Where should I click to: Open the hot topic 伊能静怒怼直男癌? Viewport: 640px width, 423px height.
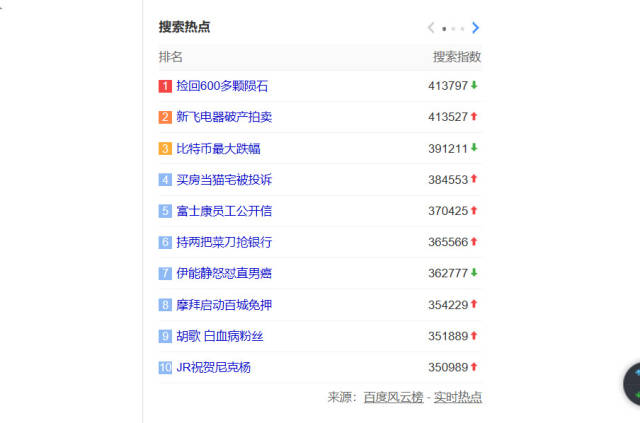coord(224,273)
